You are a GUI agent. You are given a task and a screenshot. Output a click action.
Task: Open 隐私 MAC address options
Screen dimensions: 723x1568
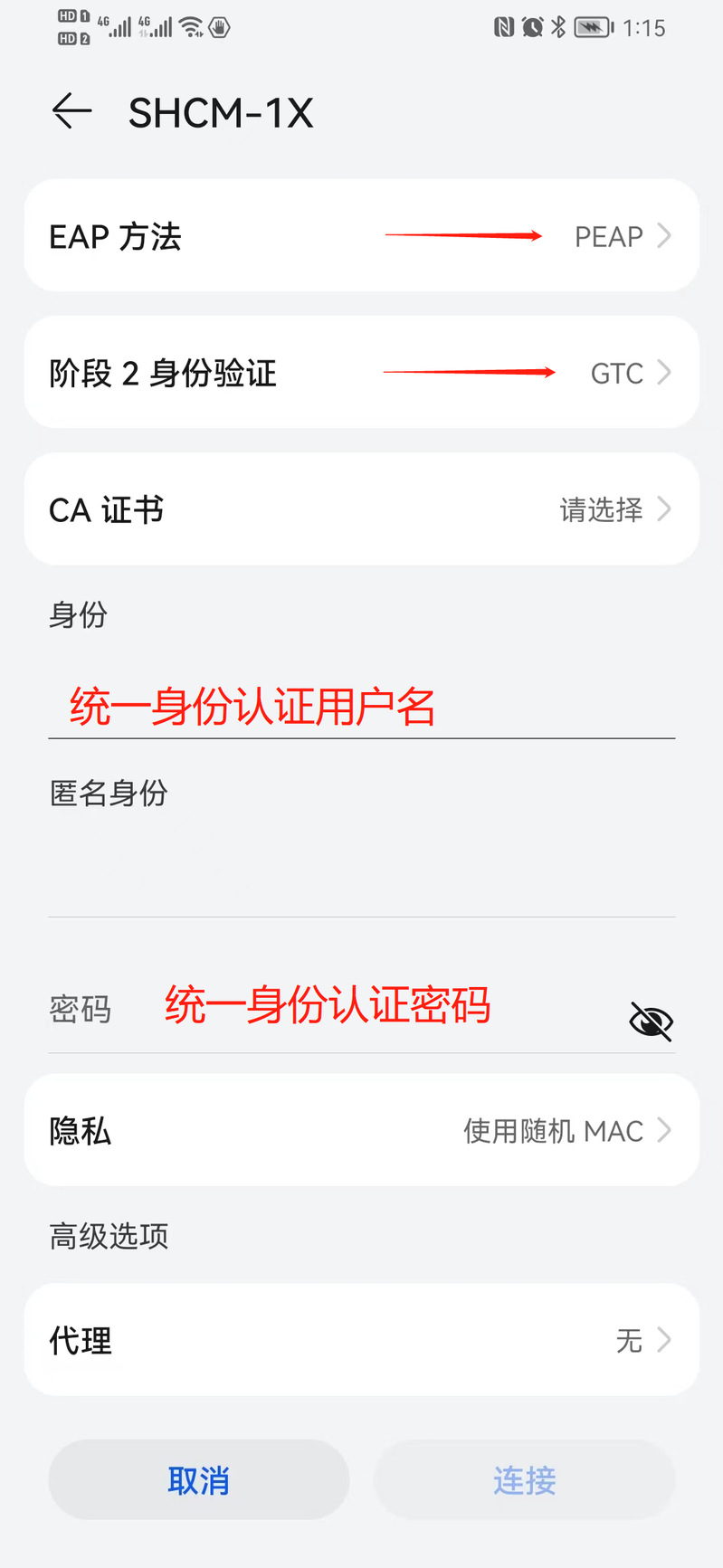pyautogui.click(x=361, y=1130)
